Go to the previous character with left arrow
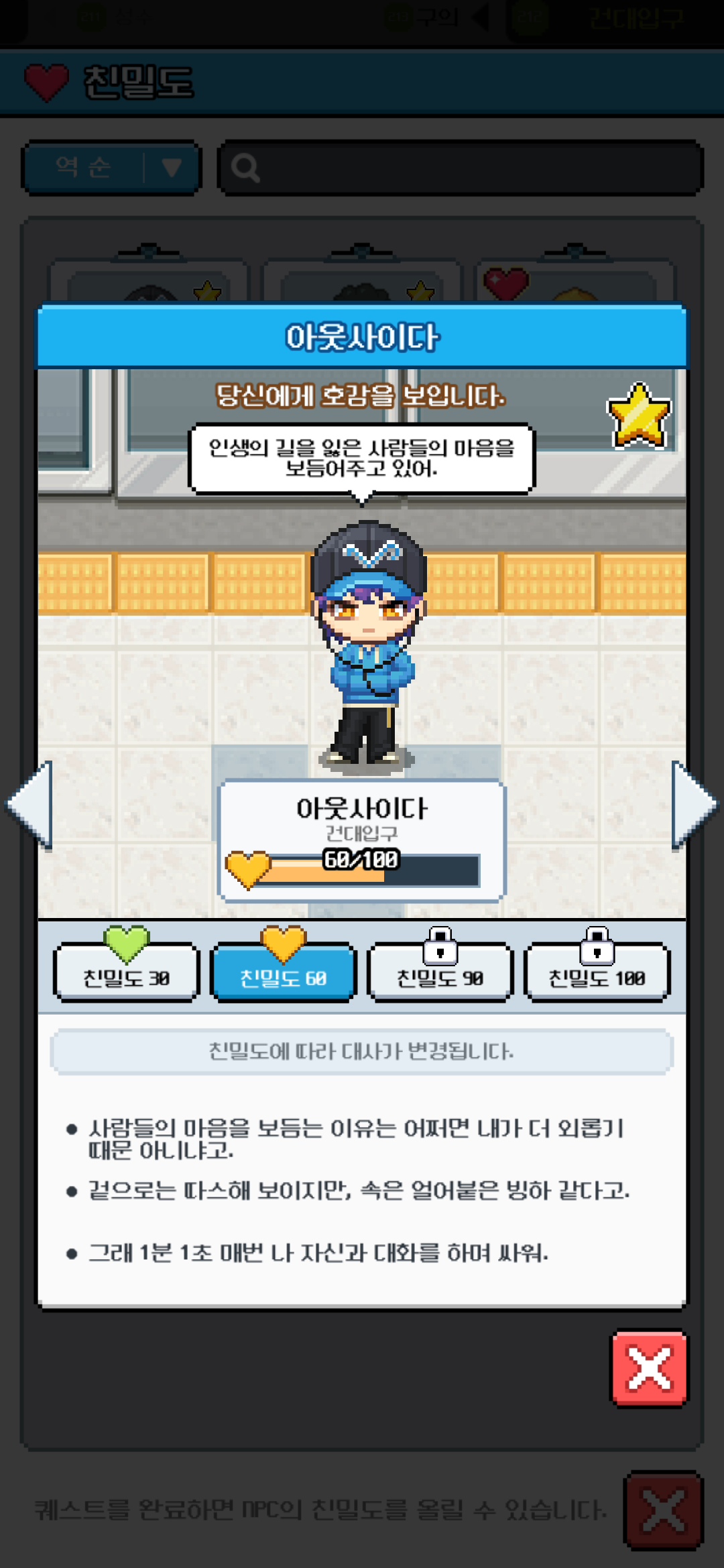The width and height of the screenshot is (724, 1568). (x=31, y=804)
